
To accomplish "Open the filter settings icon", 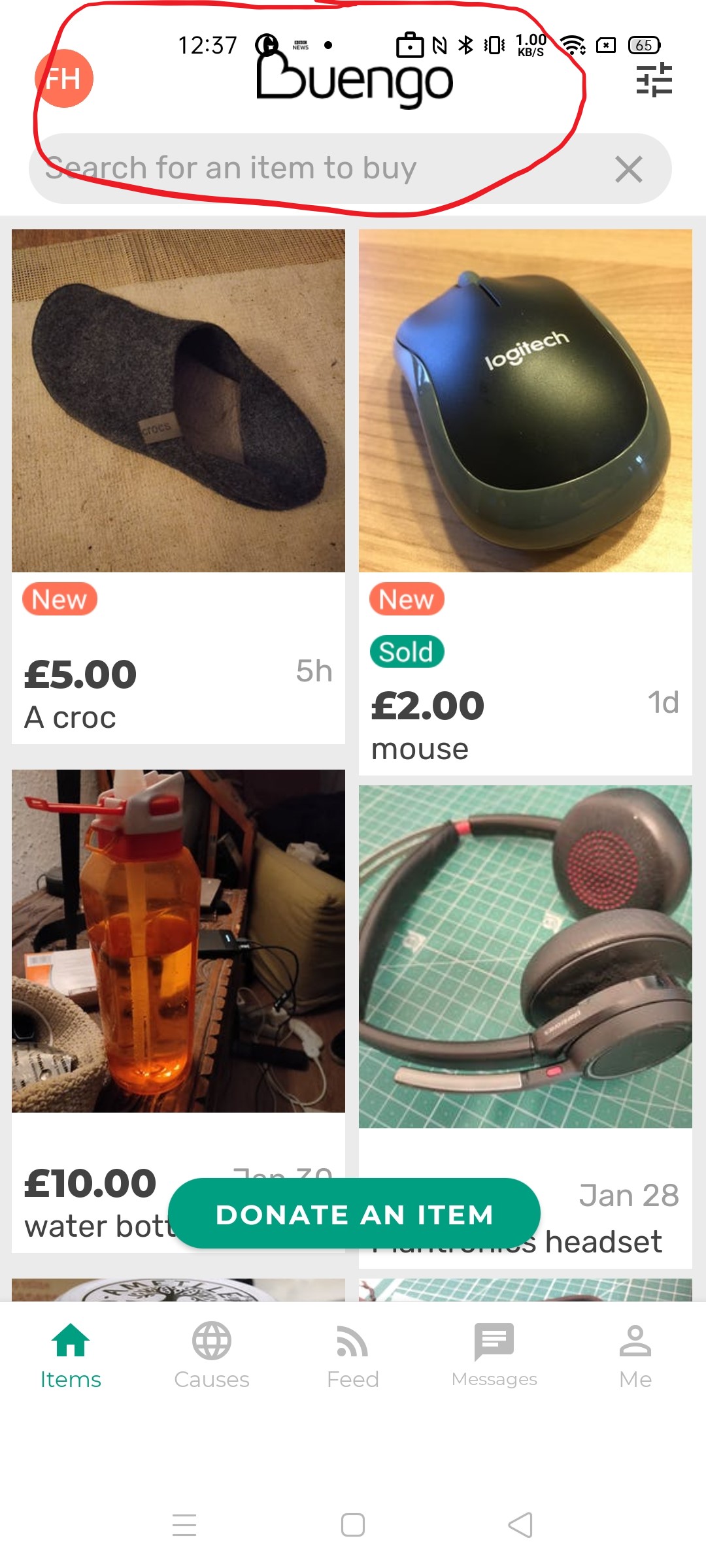I will 654,80.
